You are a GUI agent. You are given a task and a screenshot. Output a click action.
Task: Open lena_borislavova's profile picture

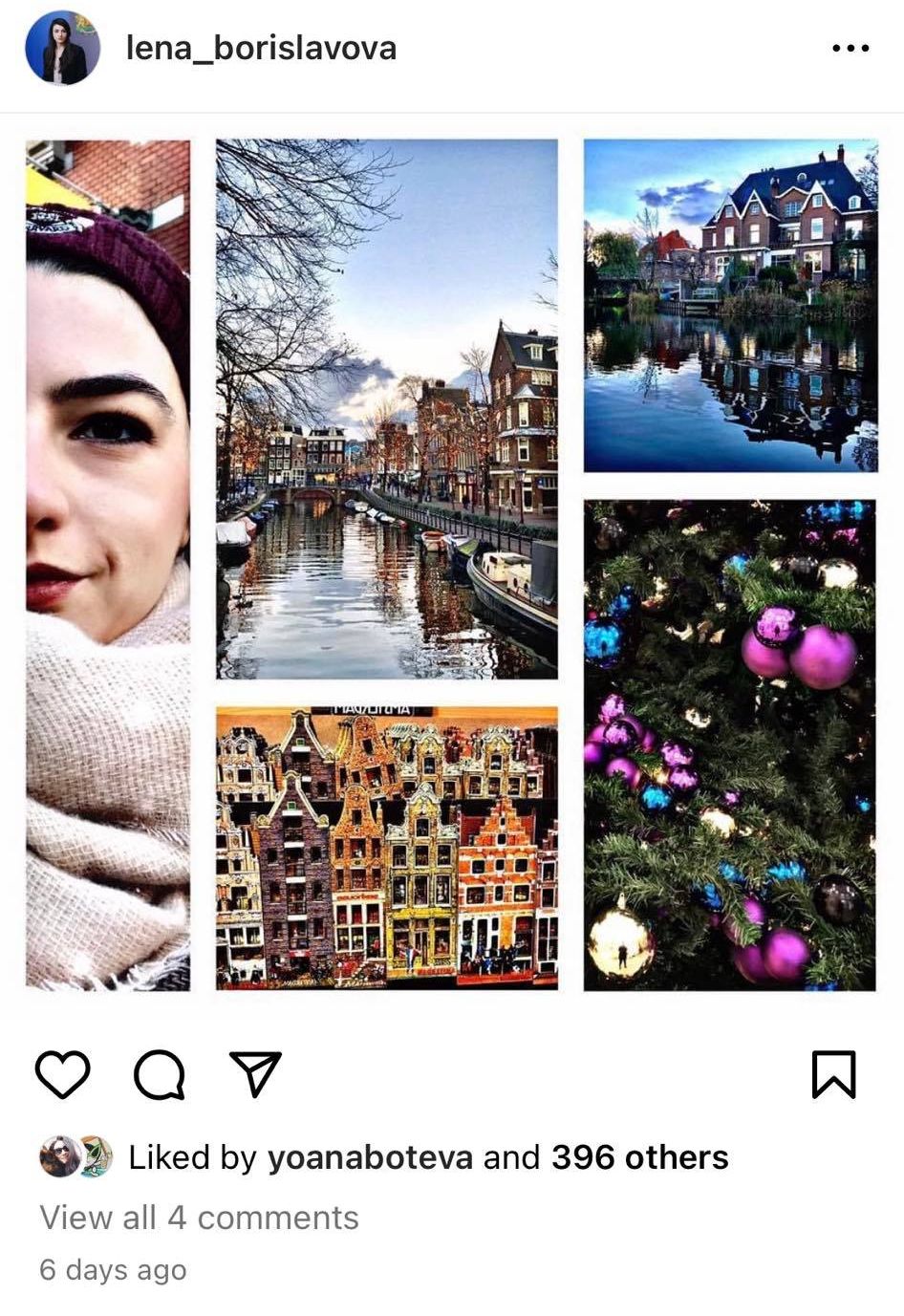point(62,48)
